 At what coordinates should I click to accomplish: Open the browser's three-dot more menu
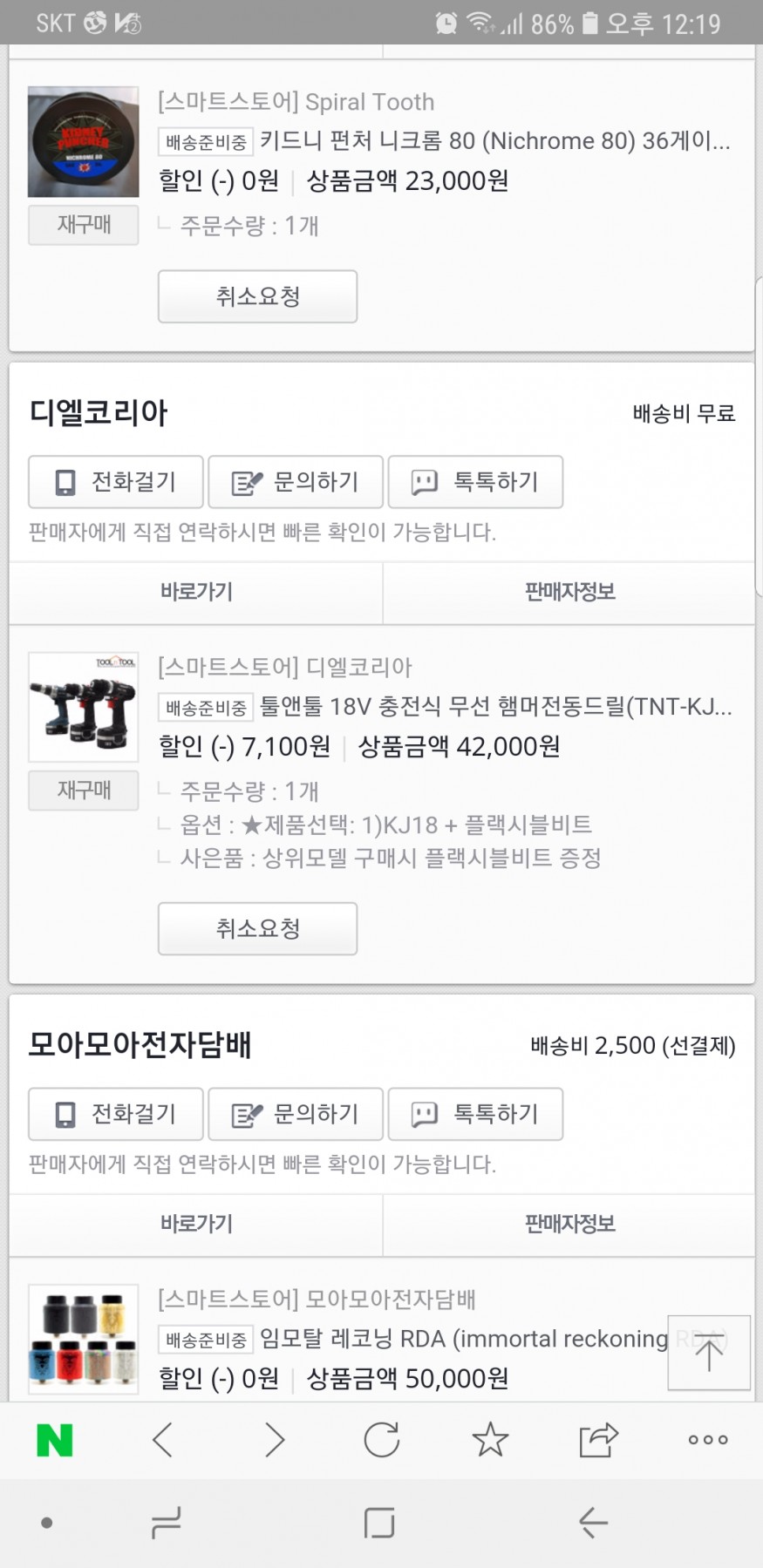coord(707,1440)
